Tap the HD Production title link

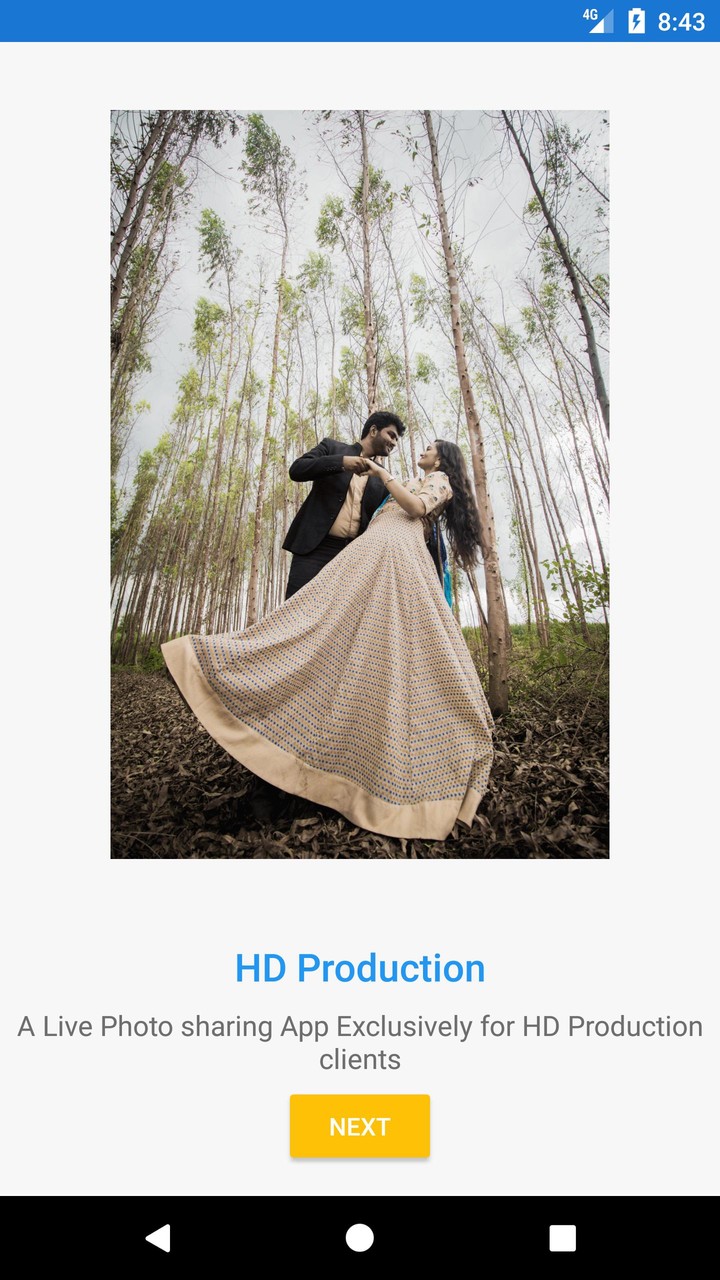[360, 967]
